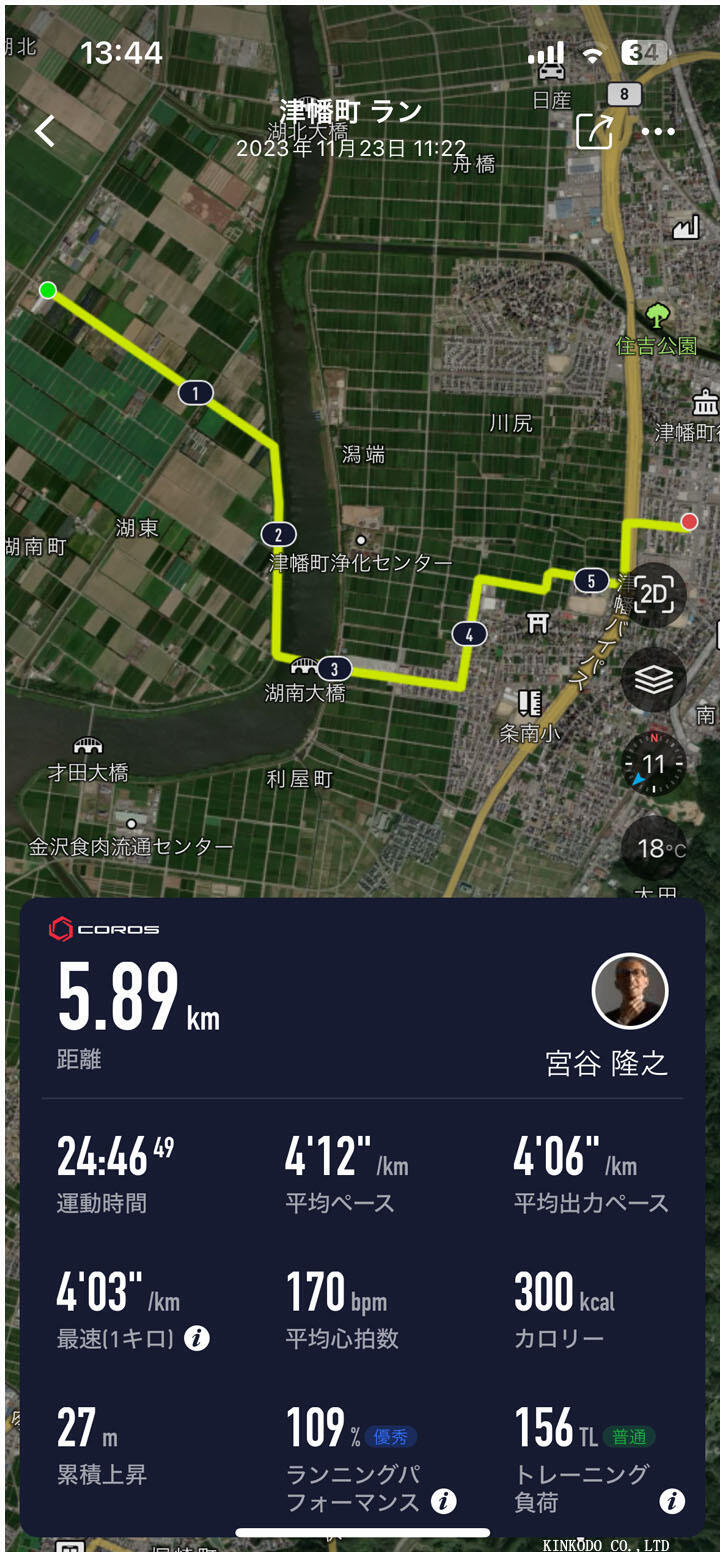725x1558 pixels.
Task: Tap the compass to reorient the map
Action: click(x=653, y=765)
